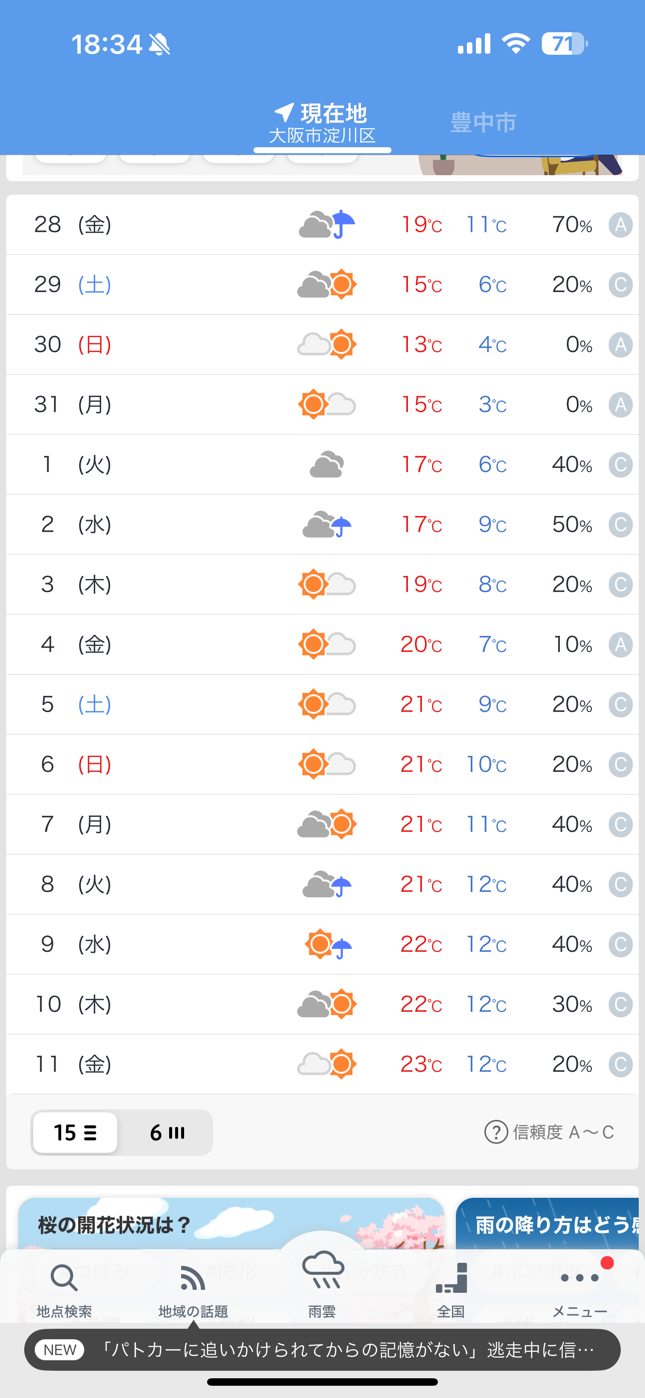Open 地点検索 location search

click(64, 1290)
